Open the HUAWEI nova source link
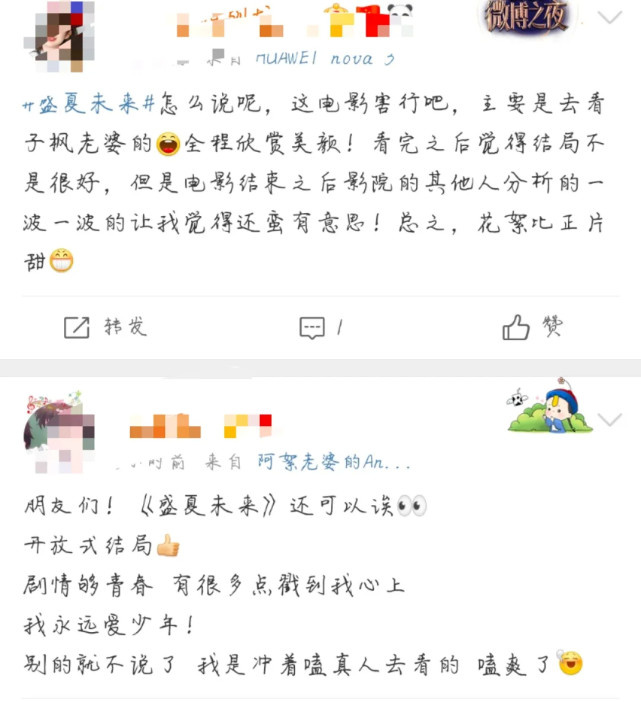The width and height of the screenshot is (641, 702). 325,59
